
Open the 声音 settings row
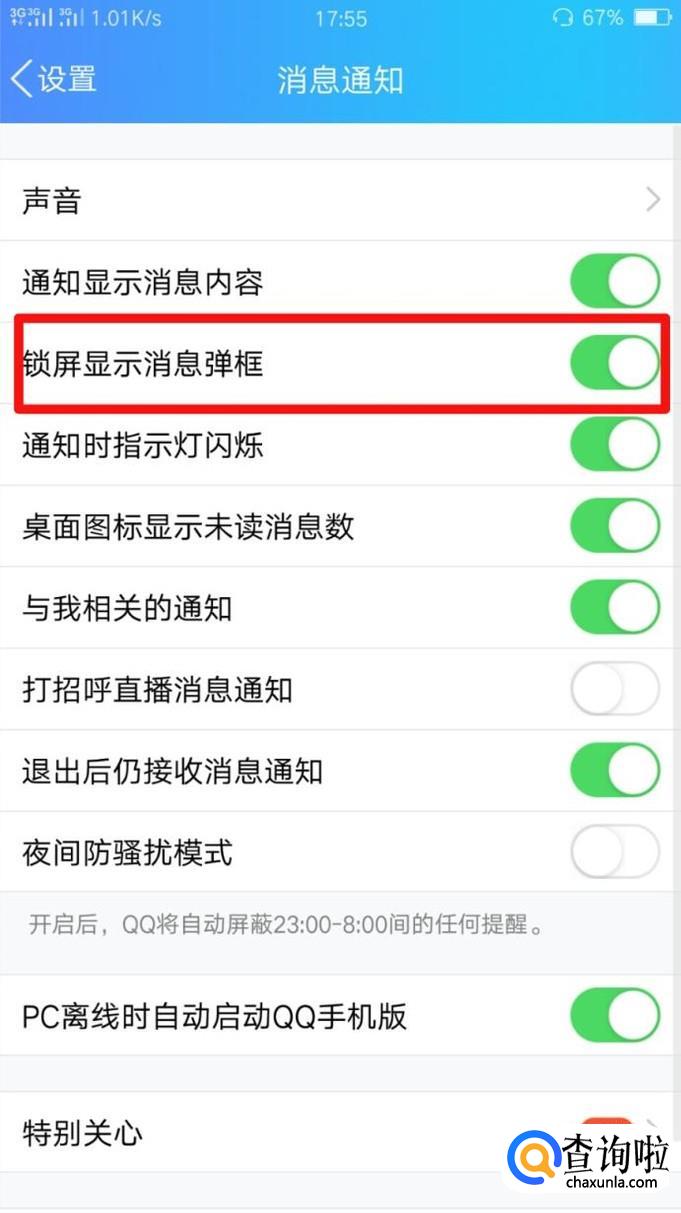pyautogui.click(x=340, y=201)
